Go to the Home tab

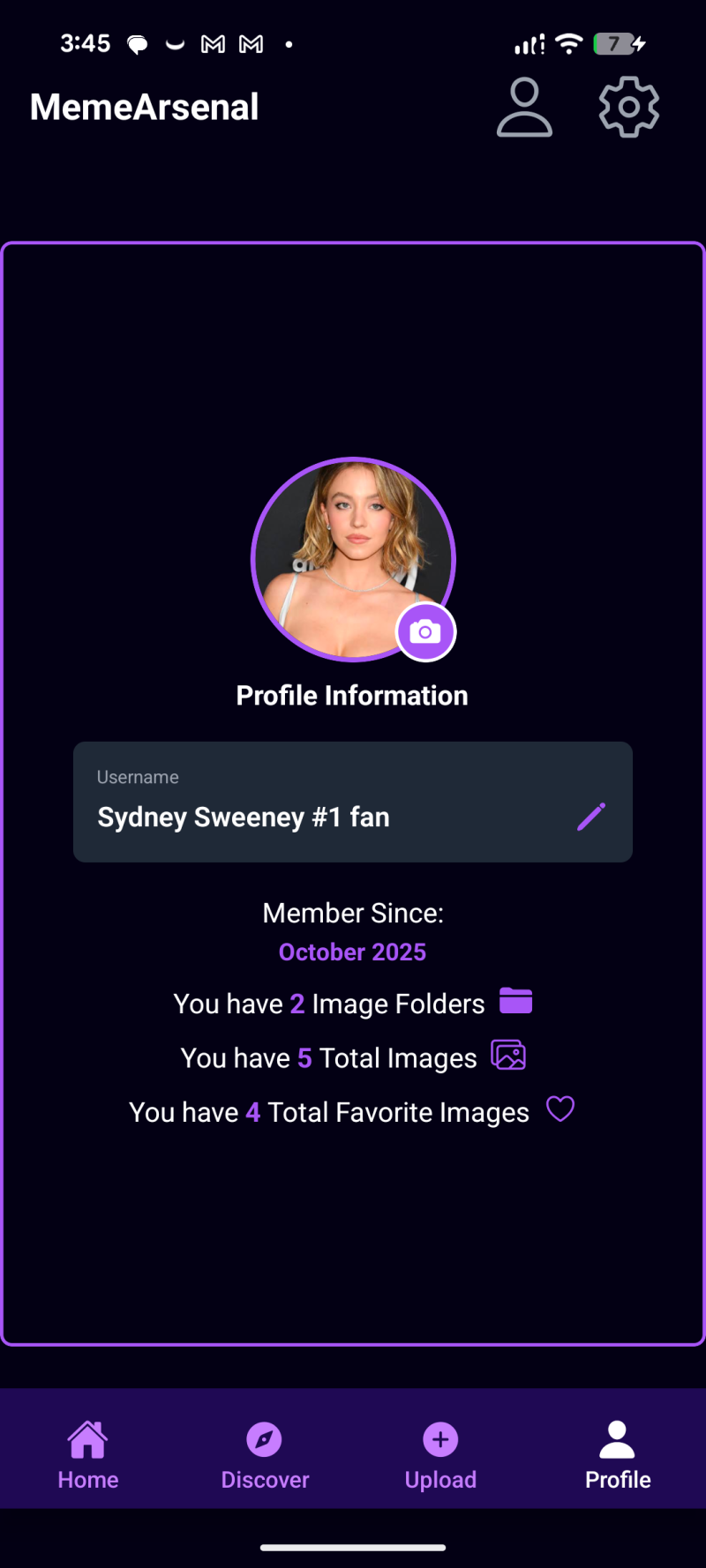(88, 1455)
